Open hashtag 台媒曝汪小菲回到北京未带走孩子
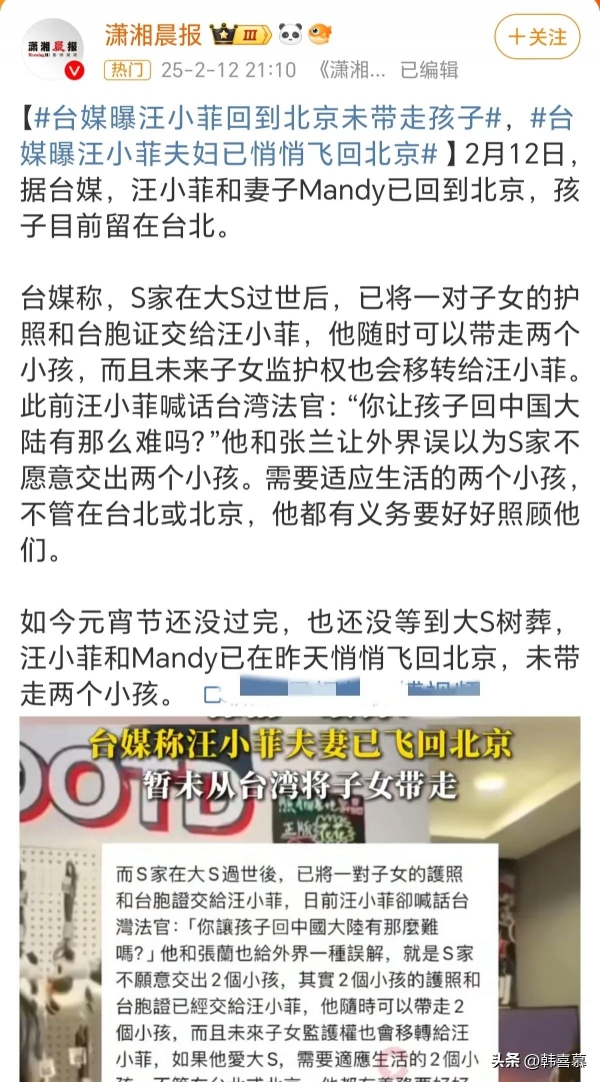Image resolution: width=600 pixels, height=1082 pixels. (x=266, y=118)
